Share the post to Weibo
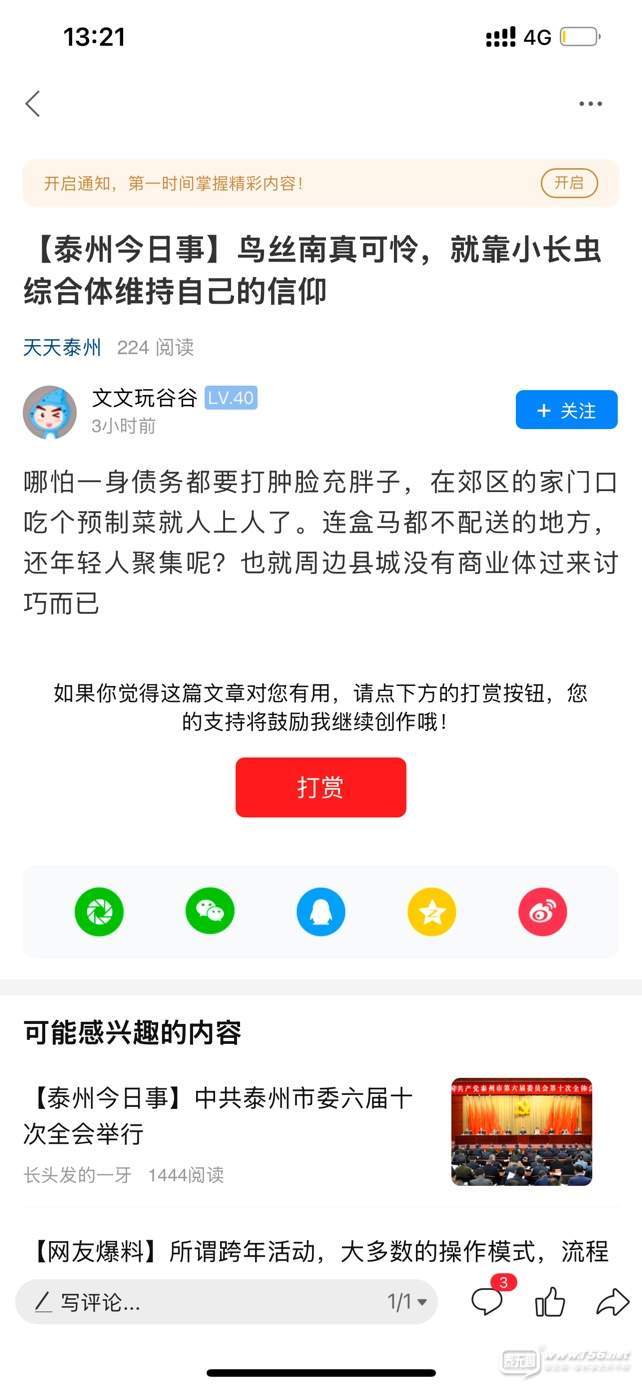642x1389 pixels. click(x=542, y=911)
